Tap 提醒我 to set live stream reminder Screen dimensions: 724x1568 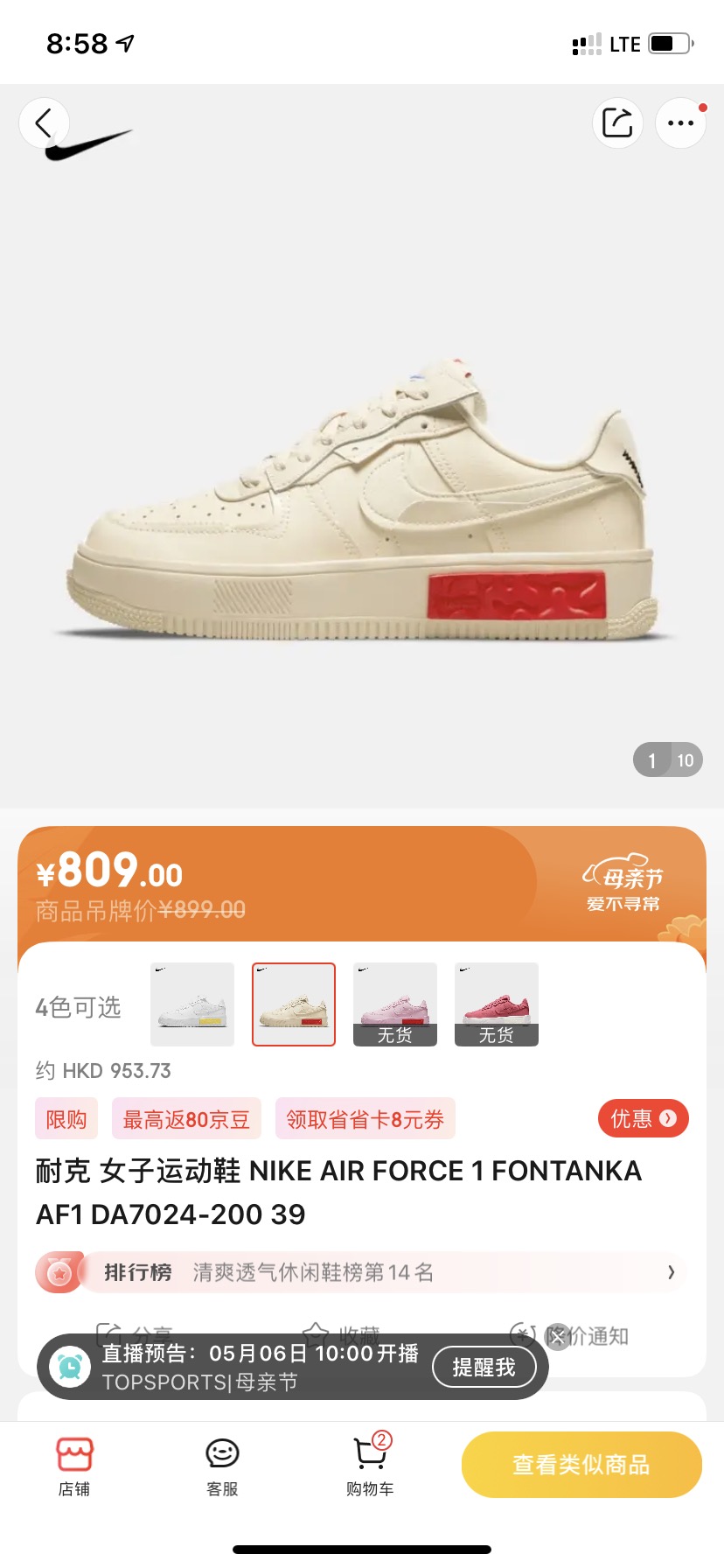click(x=485, y=1366)
